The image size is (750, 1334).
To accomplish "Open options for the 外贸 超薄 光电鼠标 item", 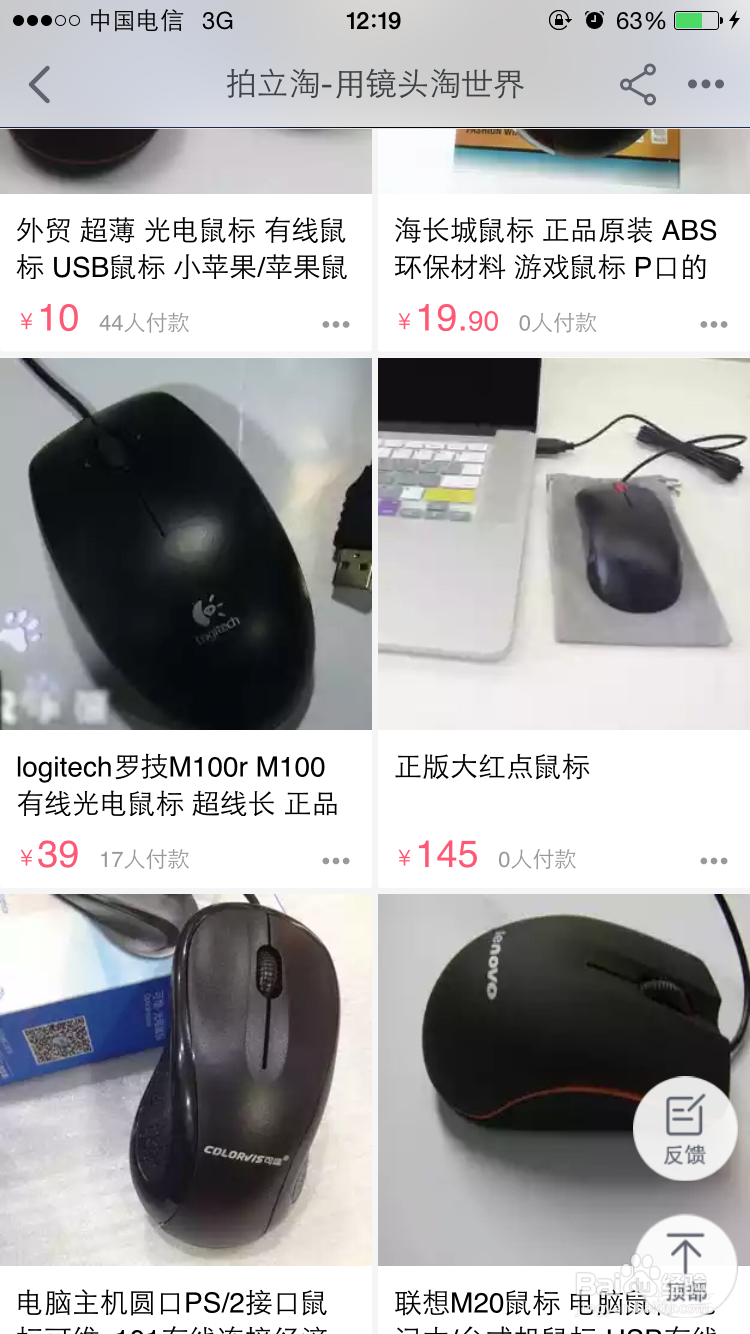I will (336, 323).
